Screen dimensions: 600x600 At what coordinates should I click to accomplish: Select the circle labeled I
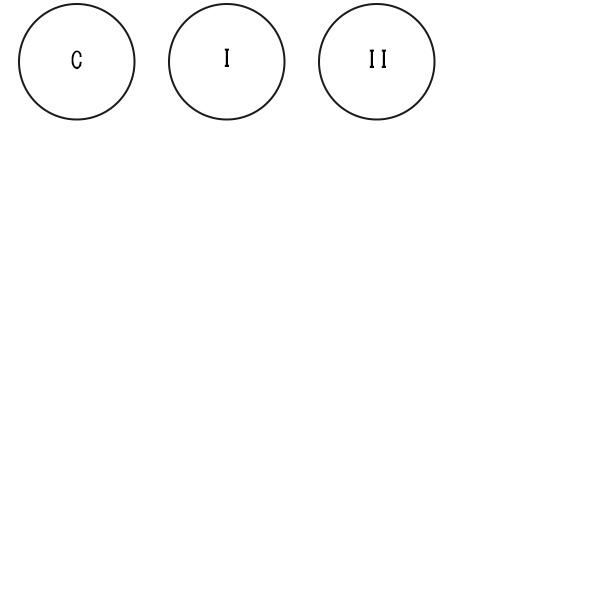pos(227,62)
